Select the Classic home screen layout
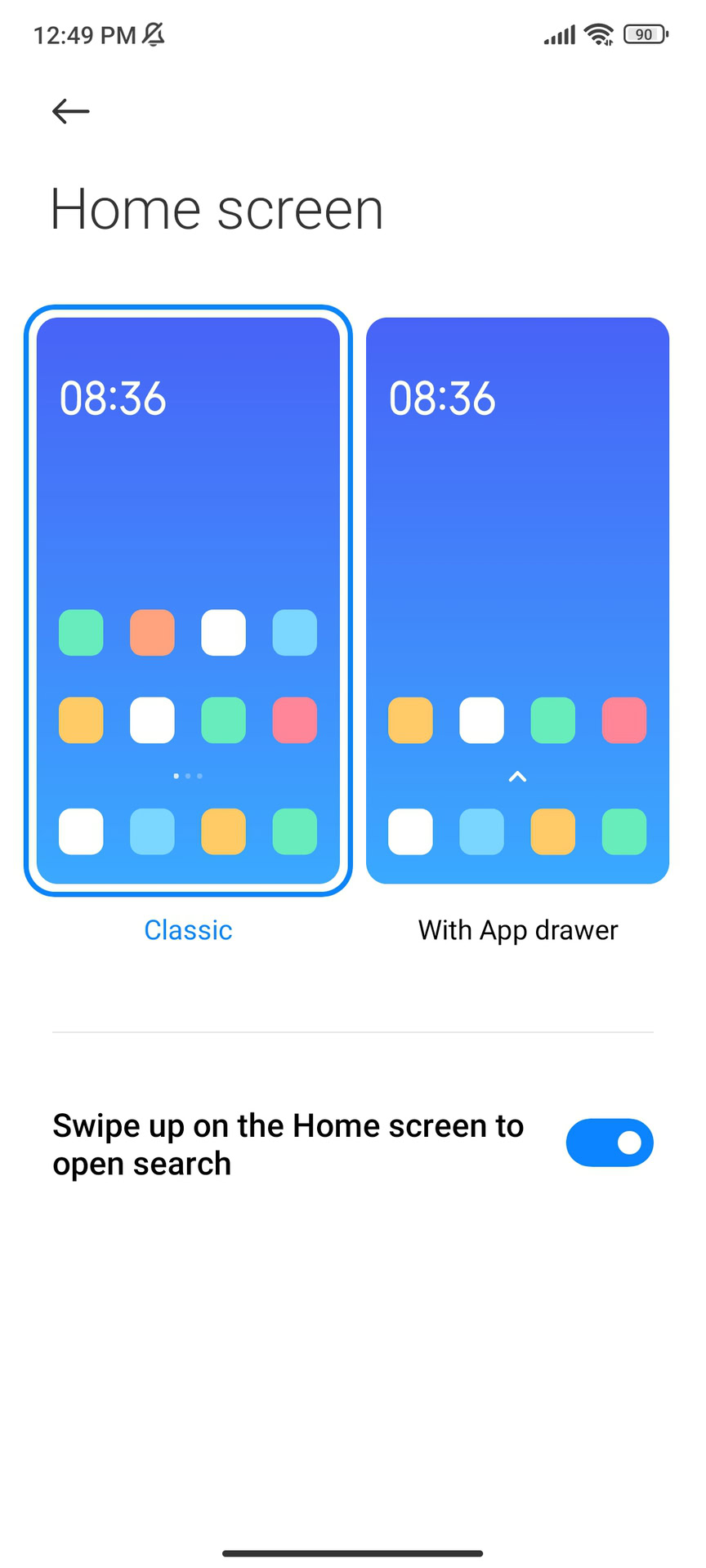The height and width of the screenshot is (1568, 706). tap(188, 600)
